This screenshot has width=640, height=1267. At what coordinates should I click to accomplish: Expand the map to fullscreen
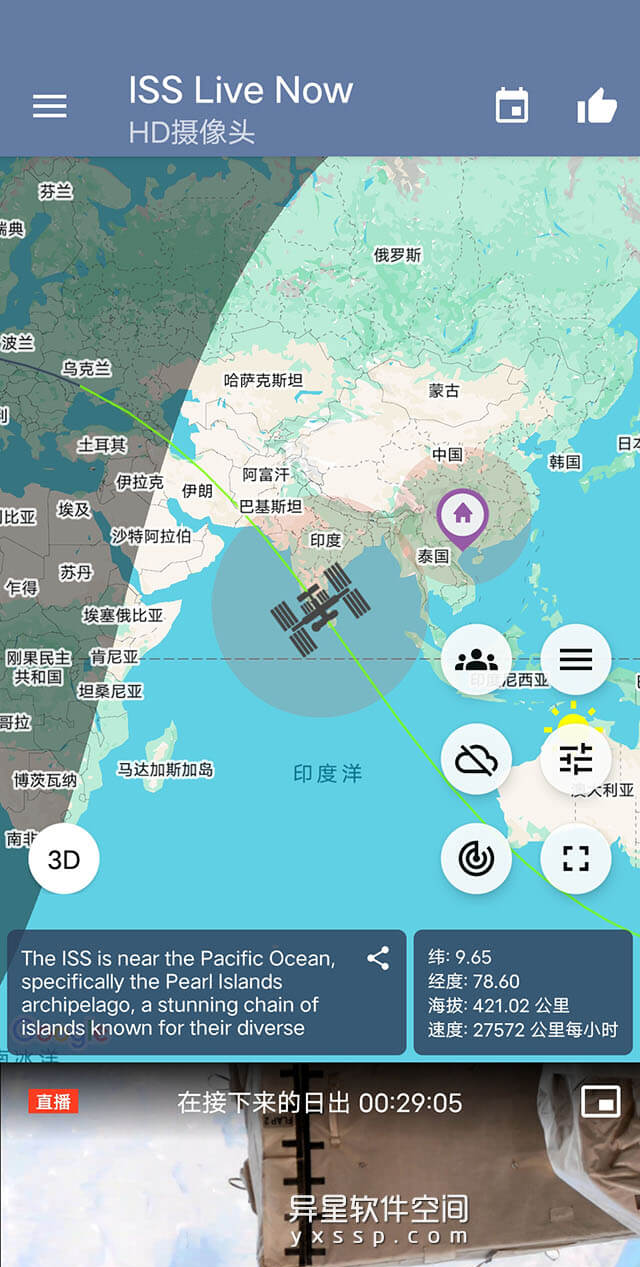[x=576, y=859]
